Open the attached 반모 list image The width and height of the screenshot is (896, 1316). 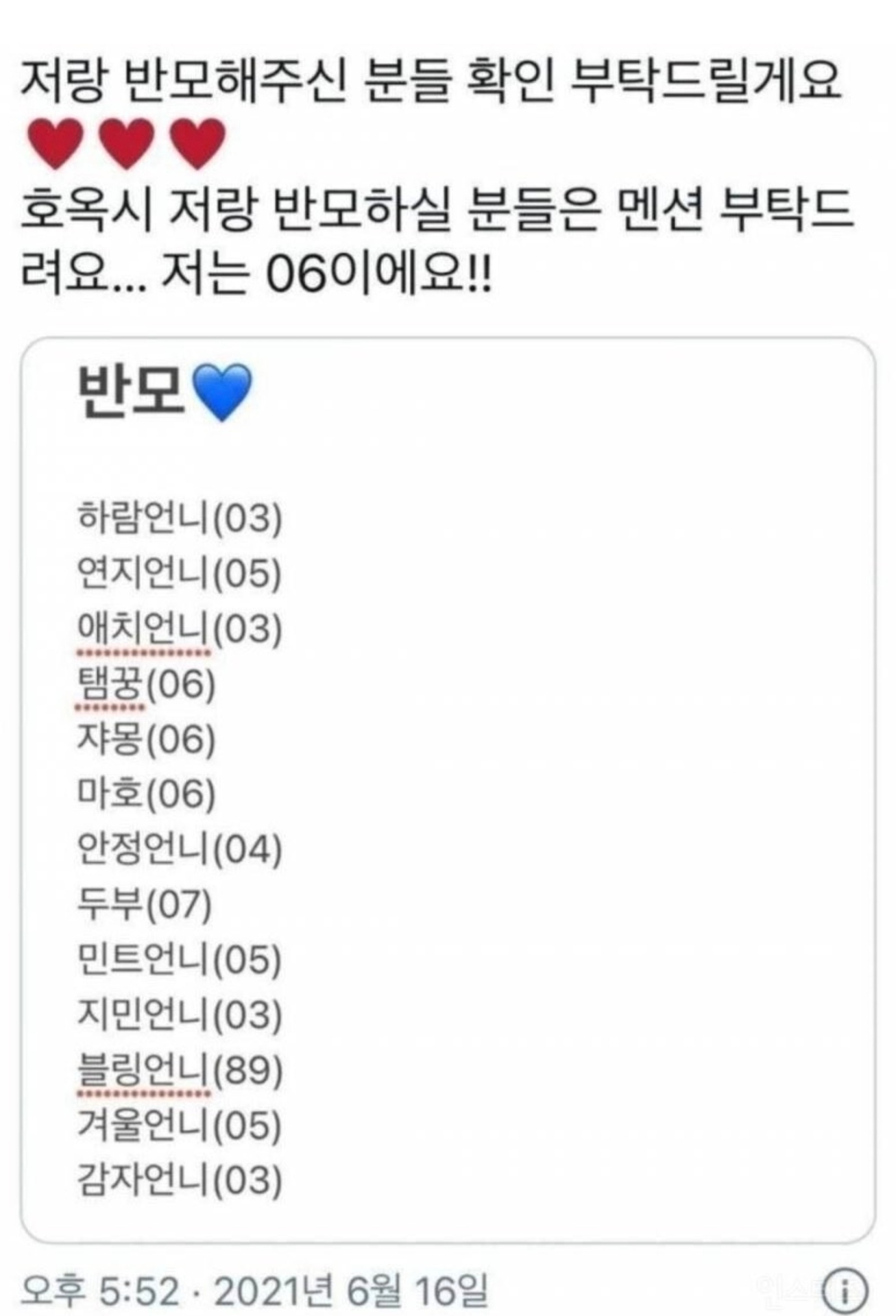[447, 788]
